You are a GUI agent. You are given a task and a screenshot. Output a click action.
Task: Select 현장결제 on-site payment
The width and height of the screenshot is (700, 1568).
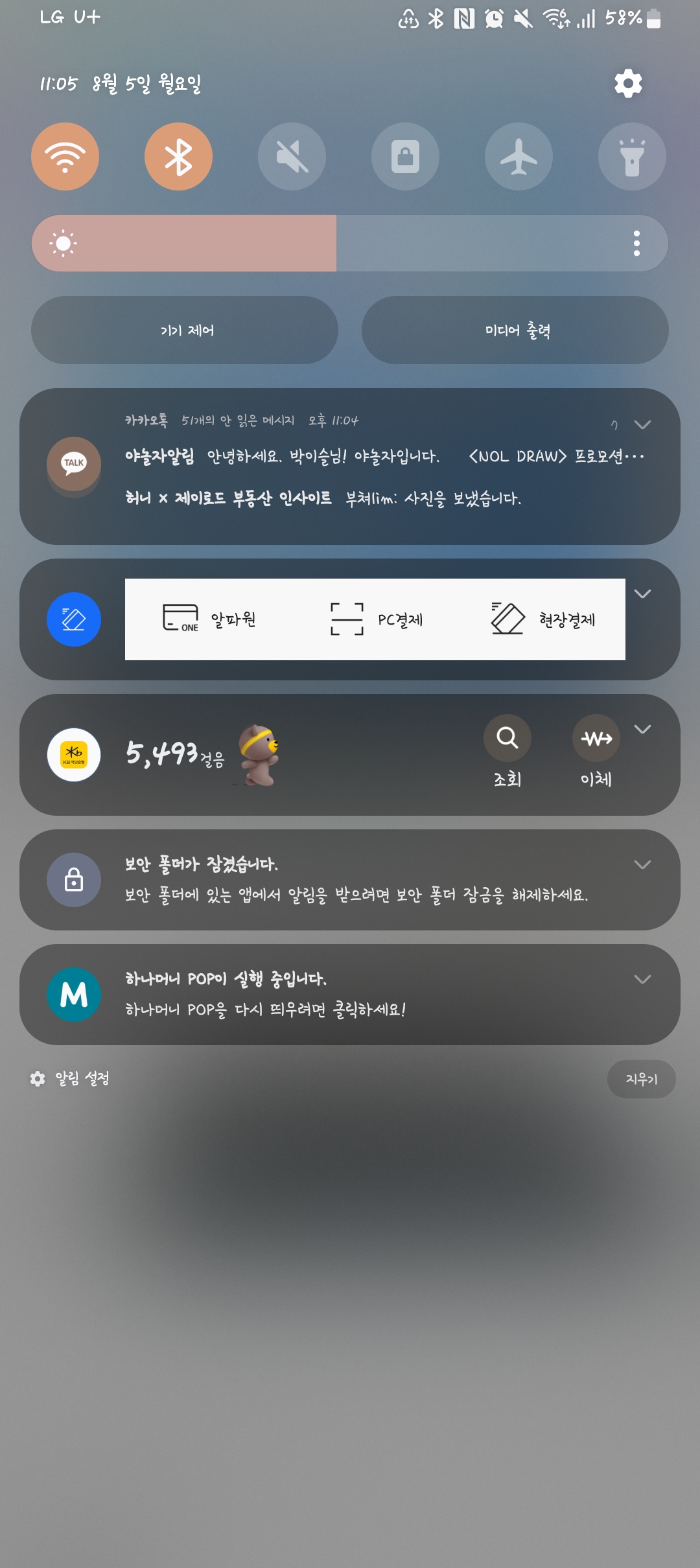[x=543, y=619]
